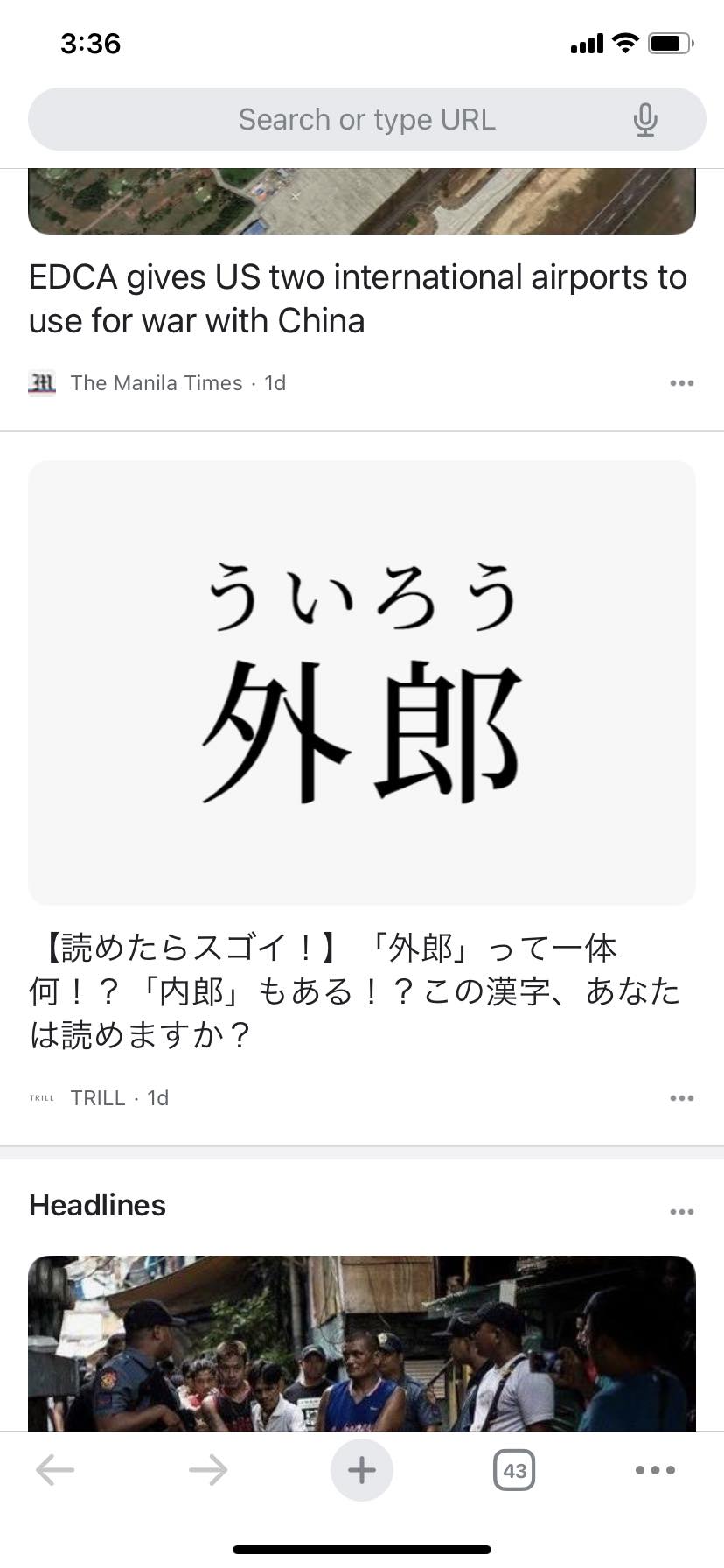Viewport: 724px width, 1568px height.
Task: Go forward to the next page
Action: [x=208, y=1470]
